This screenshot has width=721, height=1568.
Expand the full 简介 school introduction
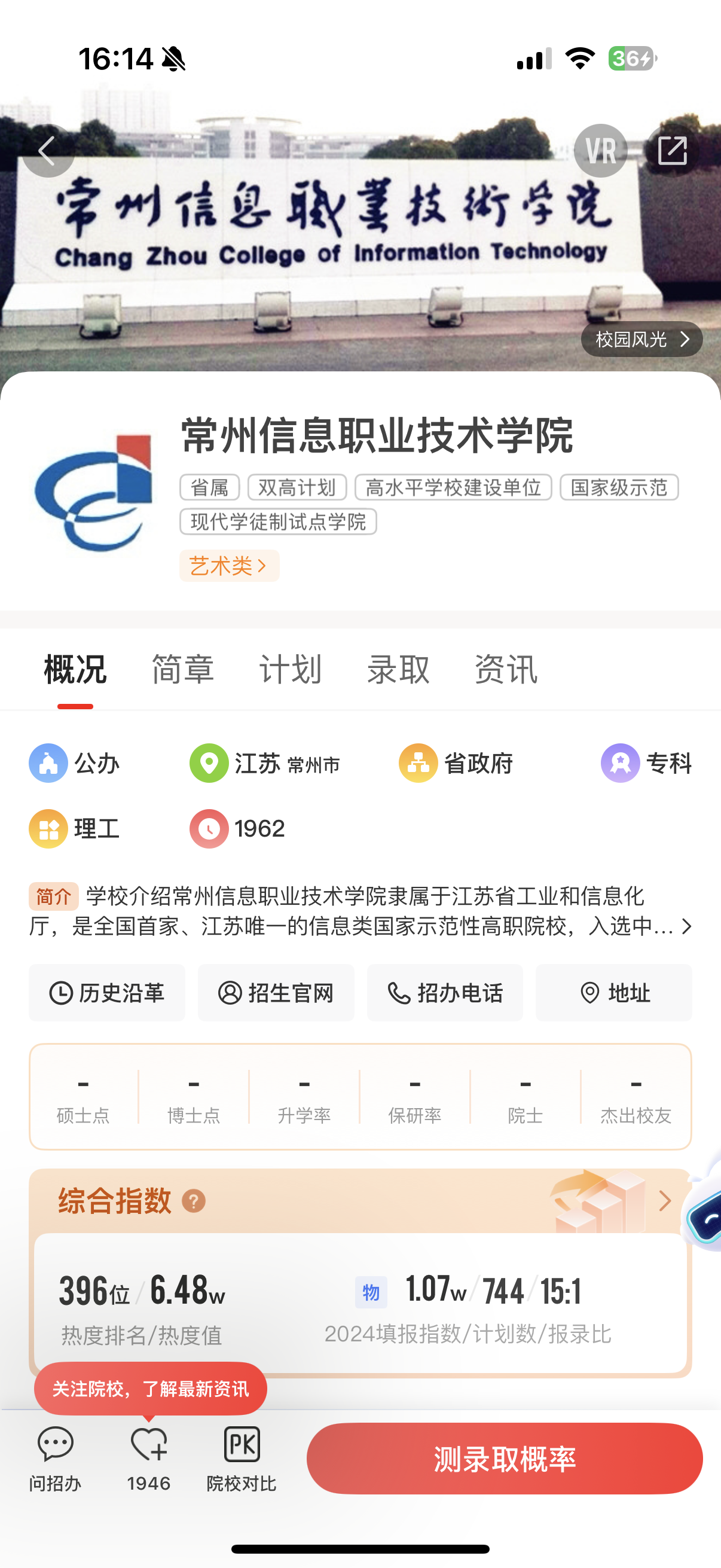[x=686, y=926]
